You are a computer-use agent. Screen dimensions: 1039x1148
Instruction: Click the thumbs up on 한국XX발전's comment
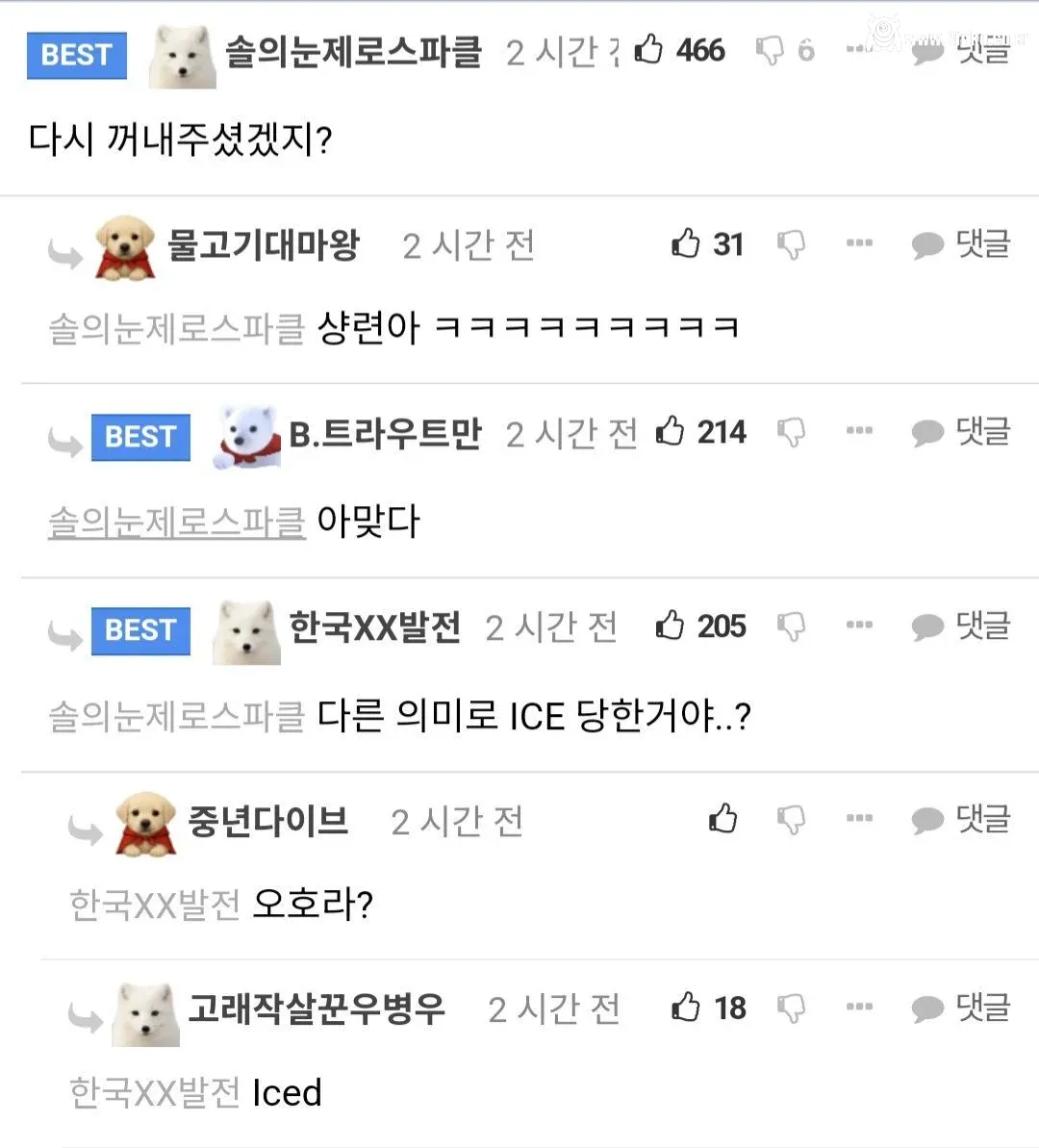click(x=668, y=626)
